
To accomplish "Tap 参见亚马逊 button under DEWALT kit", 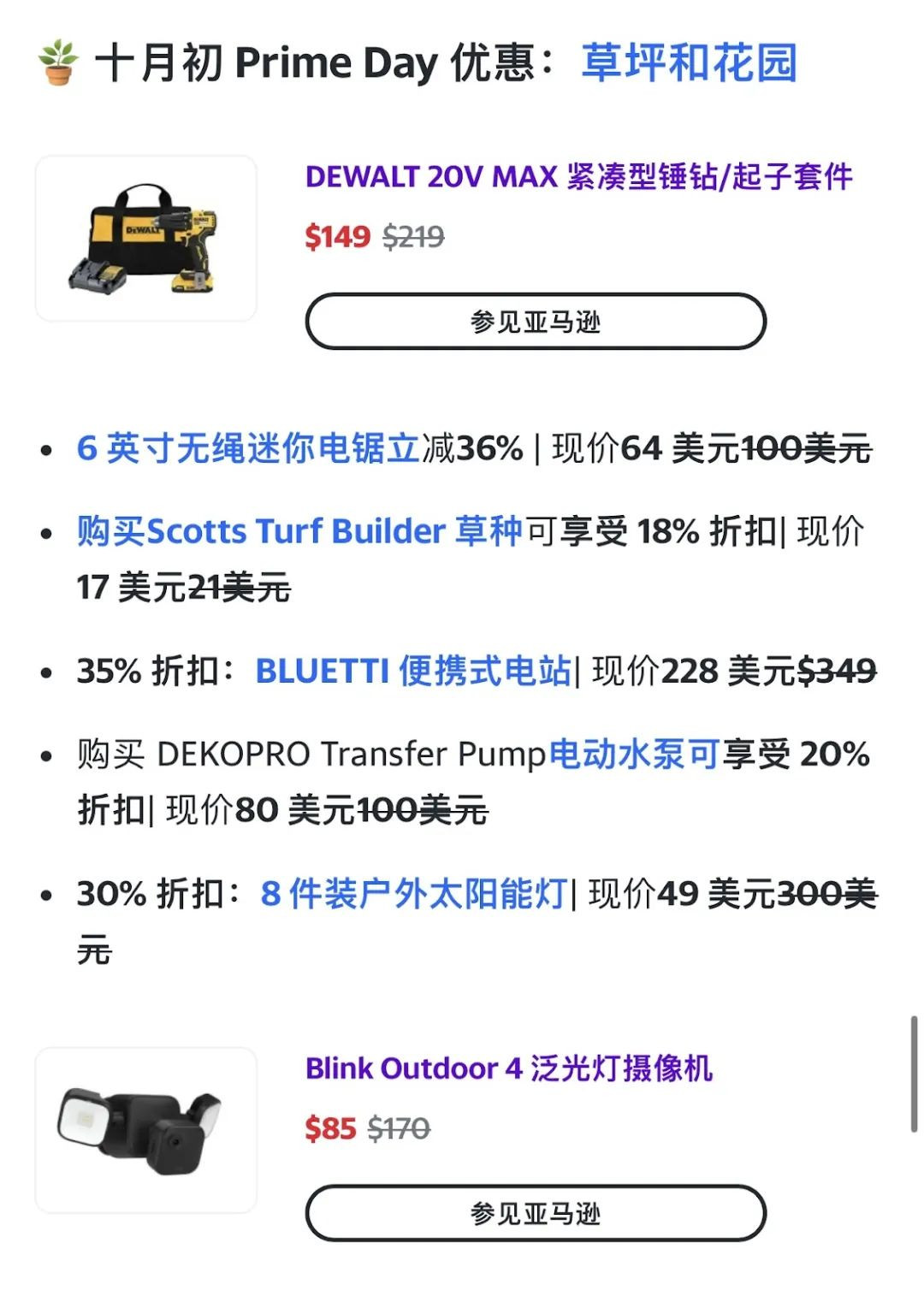I will pyautogui.click(x=536, y=322).
